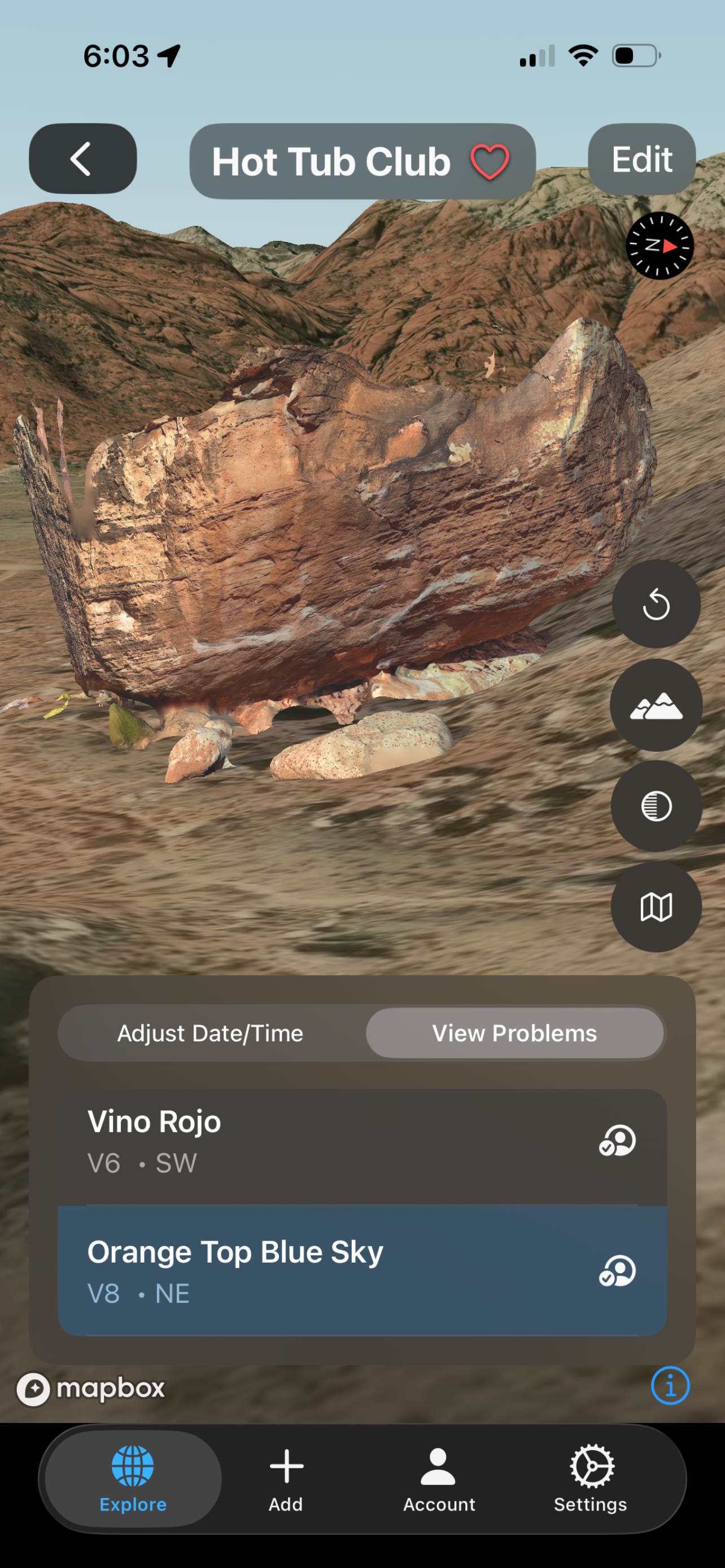Switch to the Explore tab
Screen dimensions: 725x1568
(133, 1479)
